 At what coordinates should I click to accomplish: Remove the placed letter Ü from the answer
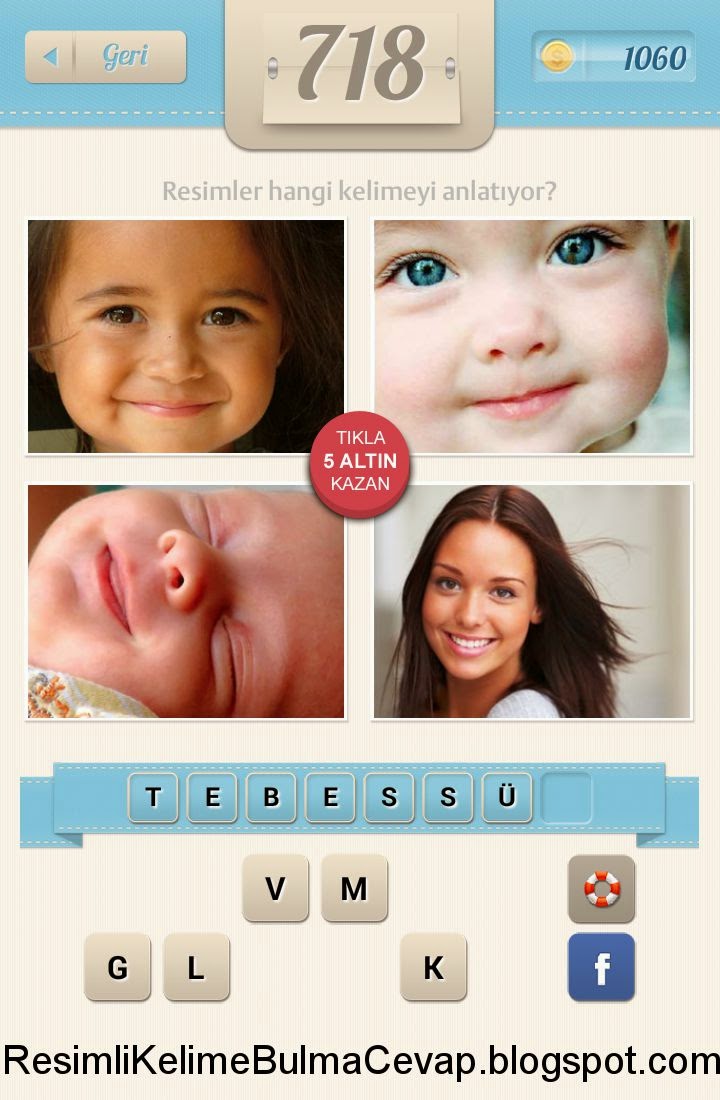coord(507,797)
